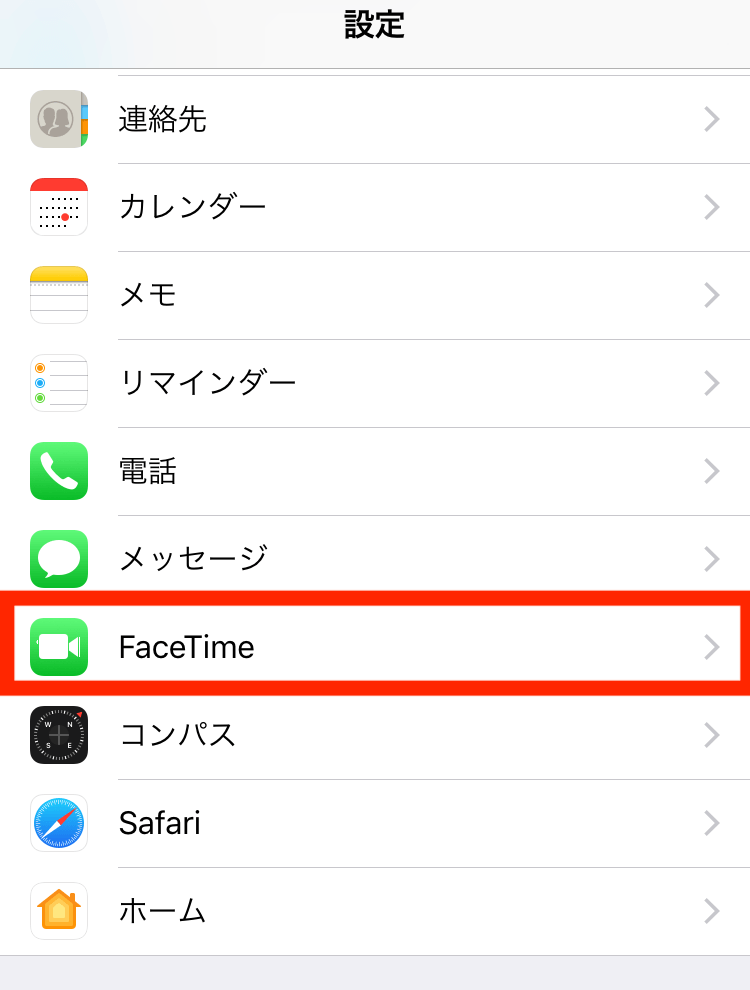Tap the green 電話 Phone icon
750x990 pixels.
click(x=58, y=471)
